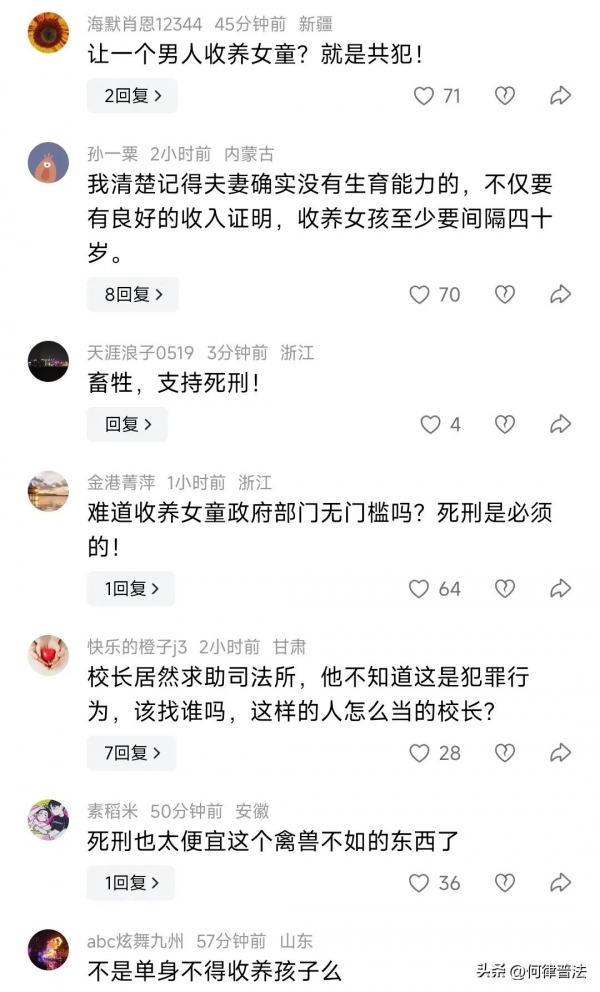Like 素稻米's comment

pos(420,883)
